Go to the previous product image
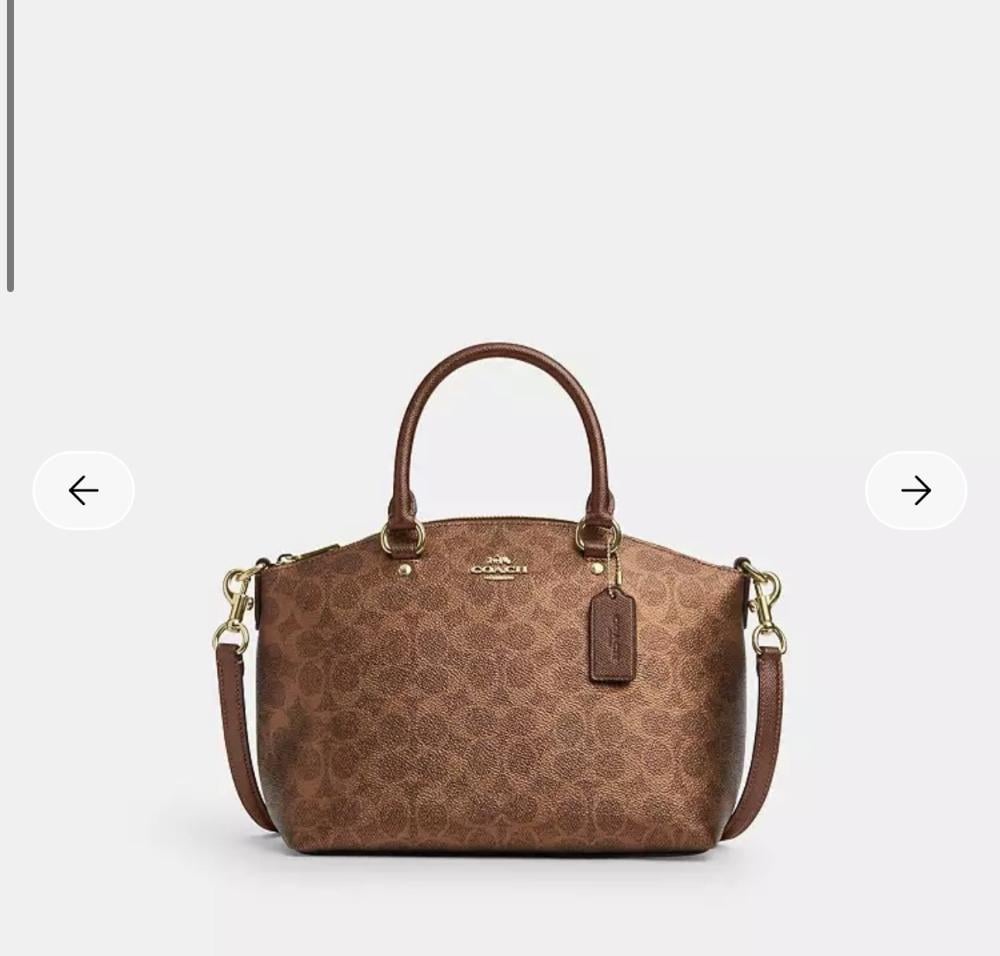This screenshot has height=956, width=1000. tap(84, 490)
